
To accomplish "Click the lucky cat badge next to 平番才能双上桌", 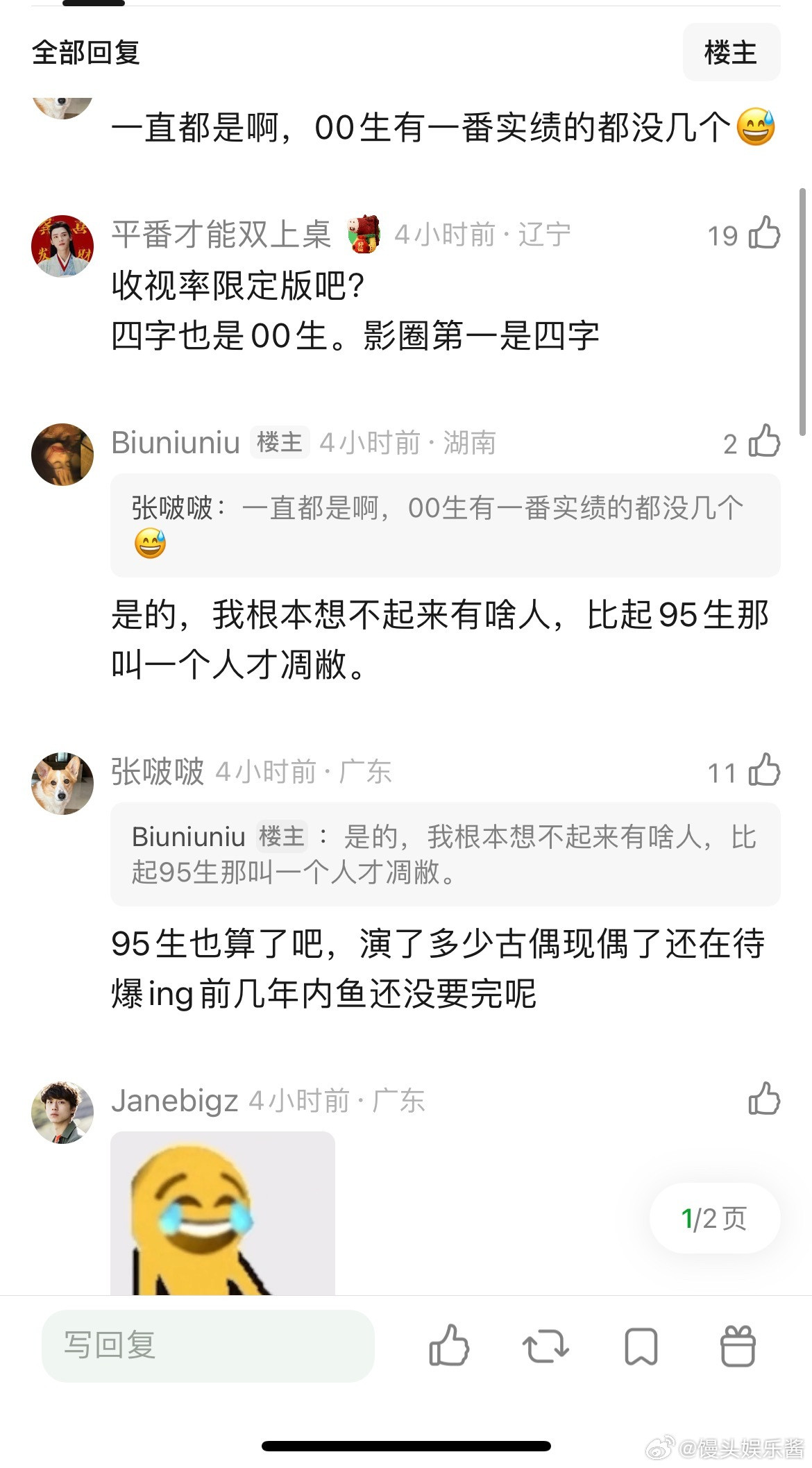I will tap(364, 235).
